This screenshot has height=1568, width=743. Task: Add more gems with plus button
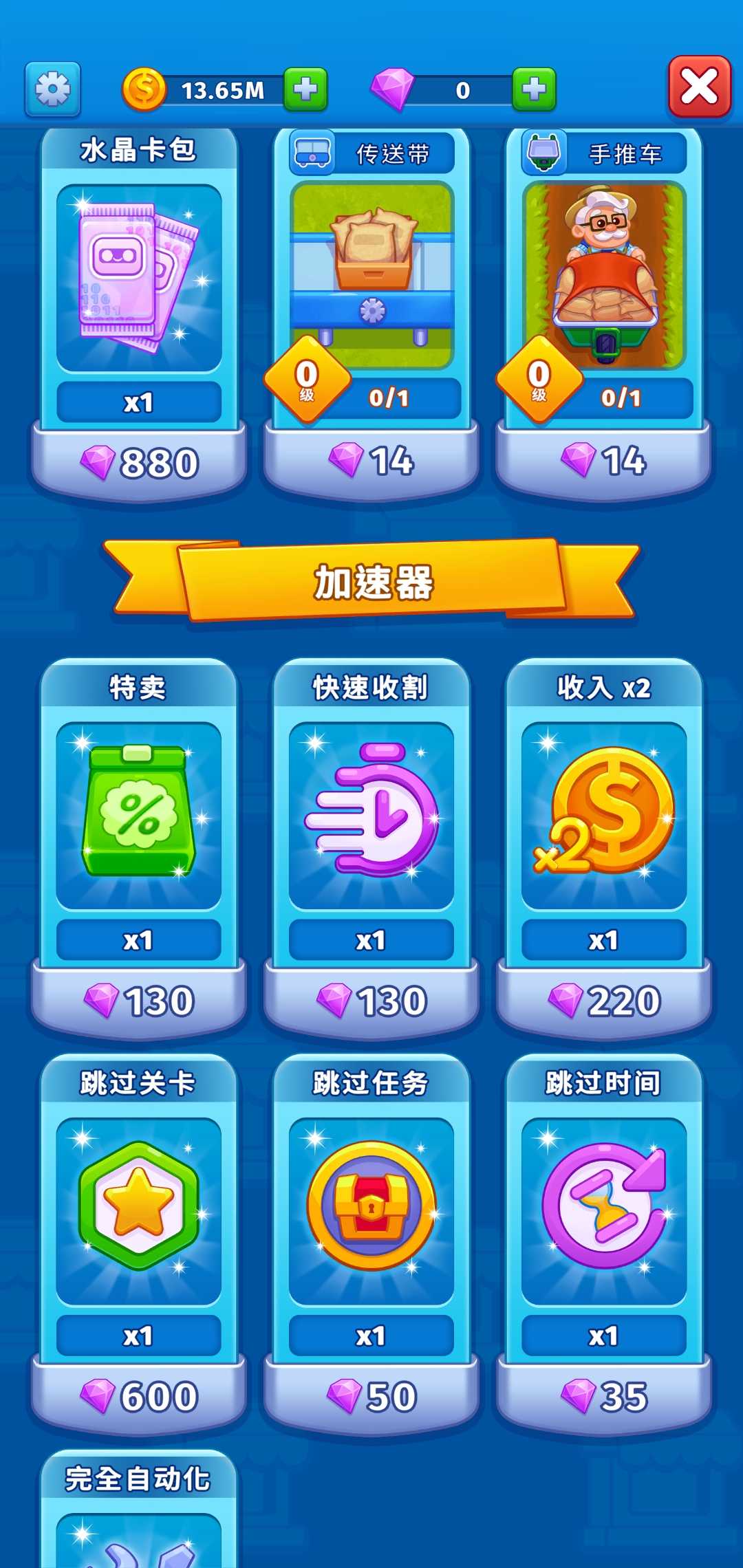pyautogui.click(x=534, y=89)
